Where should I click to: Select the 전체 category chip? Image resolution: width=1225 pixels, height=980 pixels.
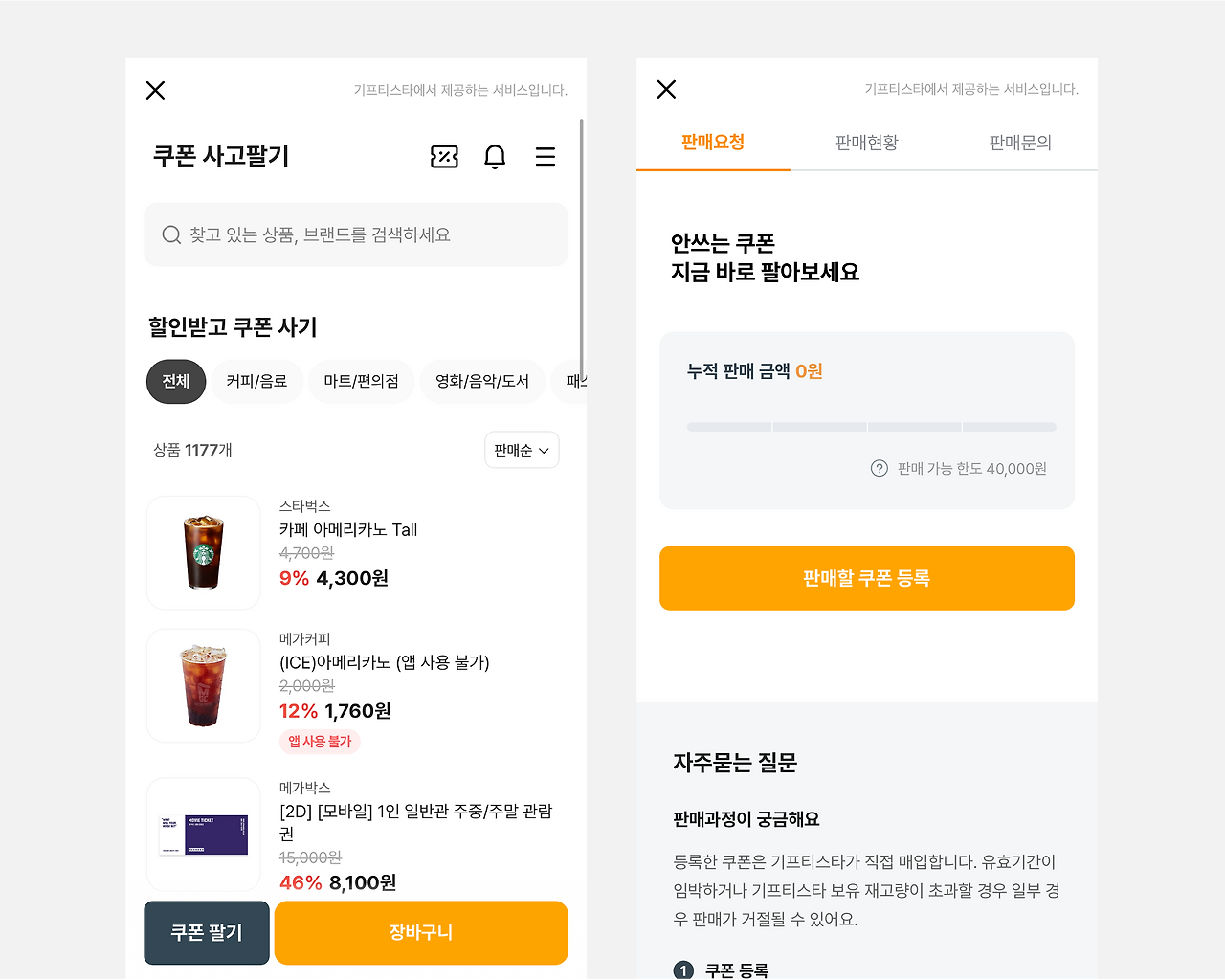[x=176, y=381]
